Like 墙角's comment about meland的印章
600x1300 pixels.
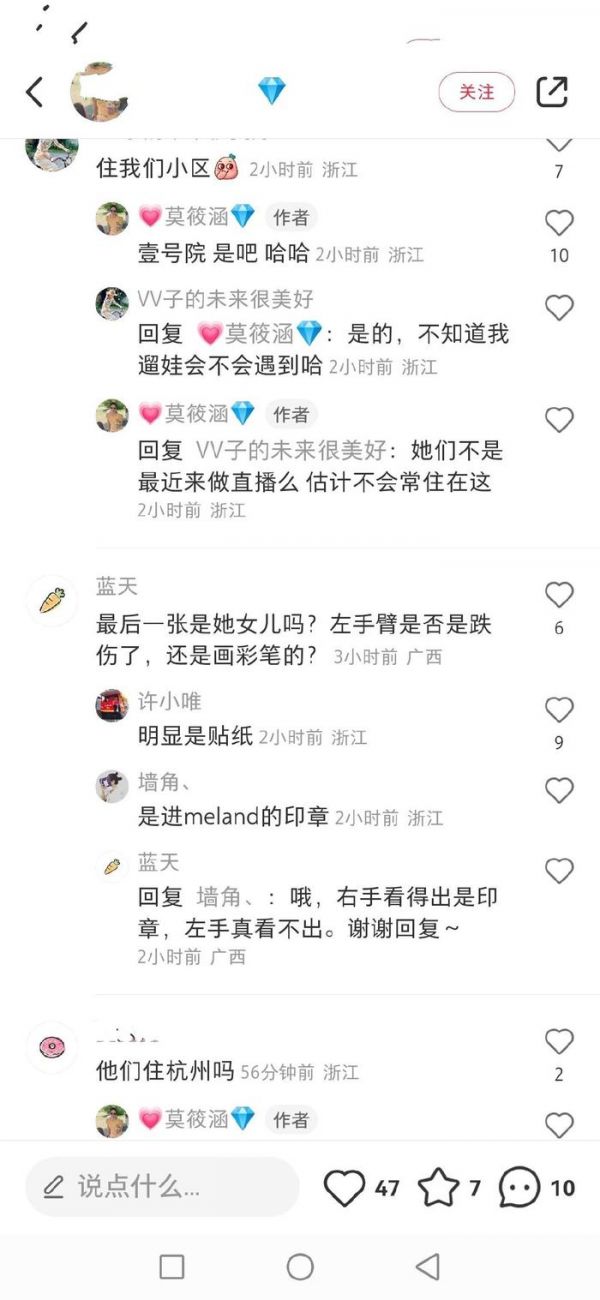tap(559, 791)
